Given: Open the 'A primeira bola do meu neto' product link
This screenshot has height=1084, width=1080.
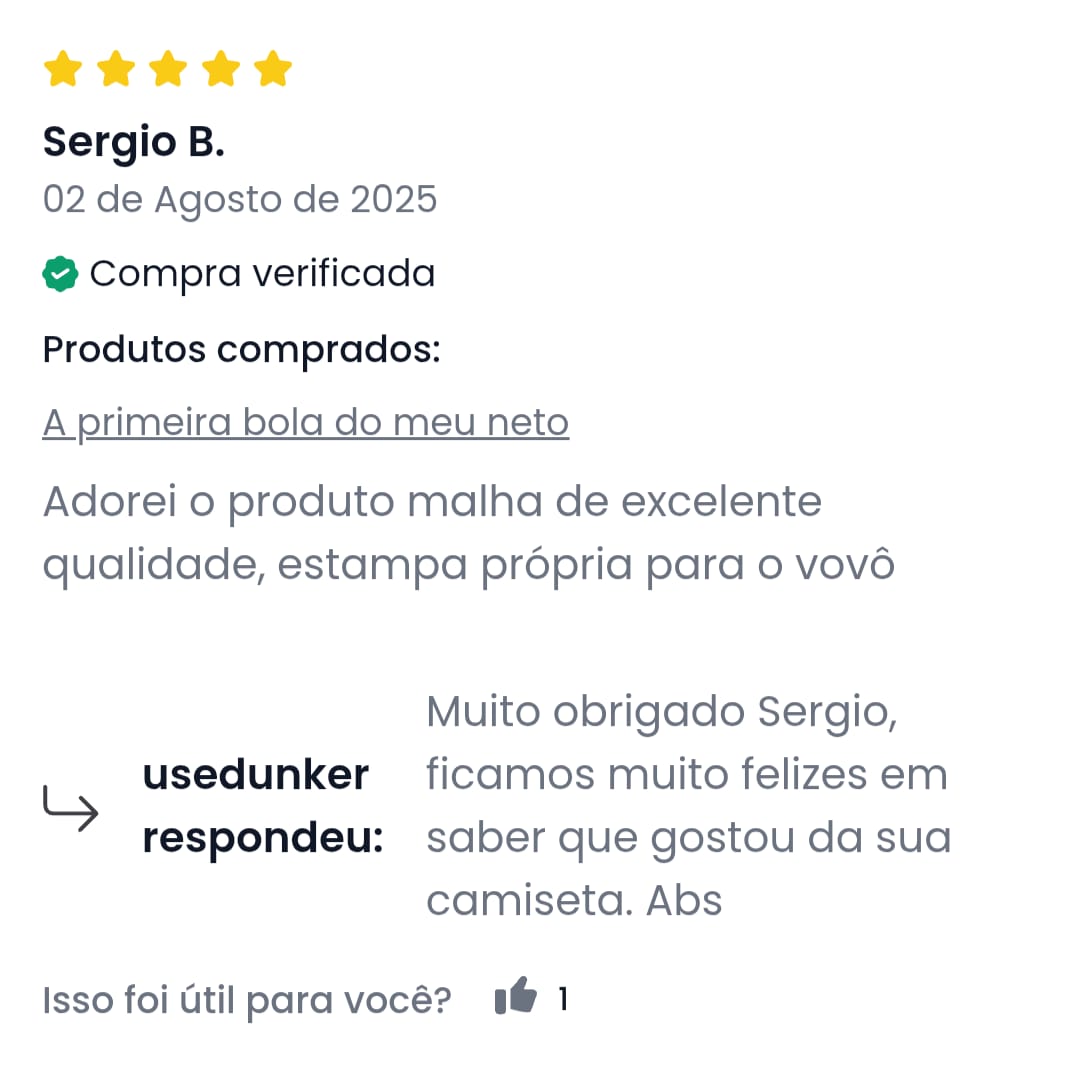Looking at the screenshot, I should click(x=305, y=422).
